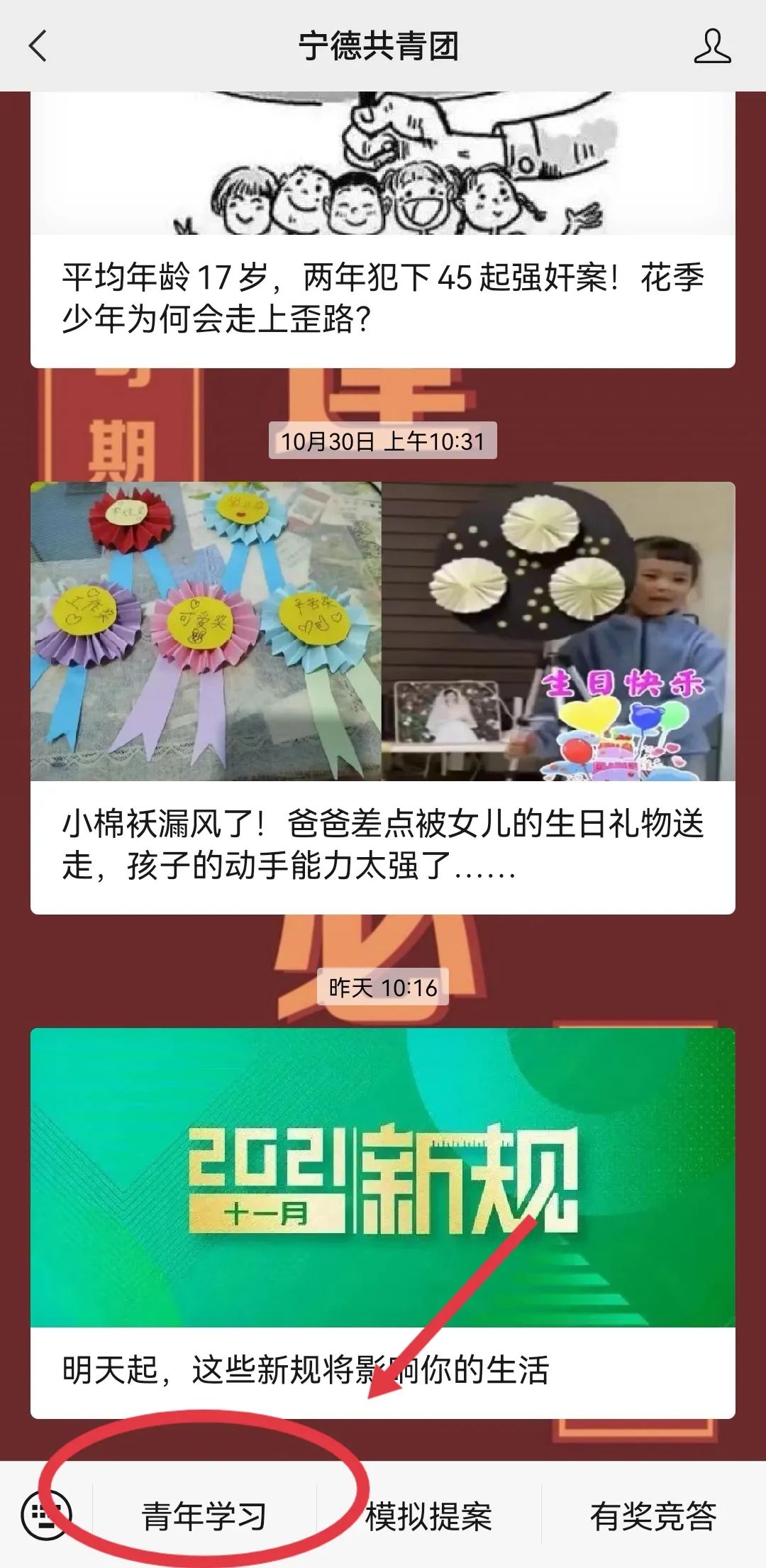This screenshot has height=1568, width=766.
Task: Open the 模拟提案 menu
Action: pos(428,1517)
